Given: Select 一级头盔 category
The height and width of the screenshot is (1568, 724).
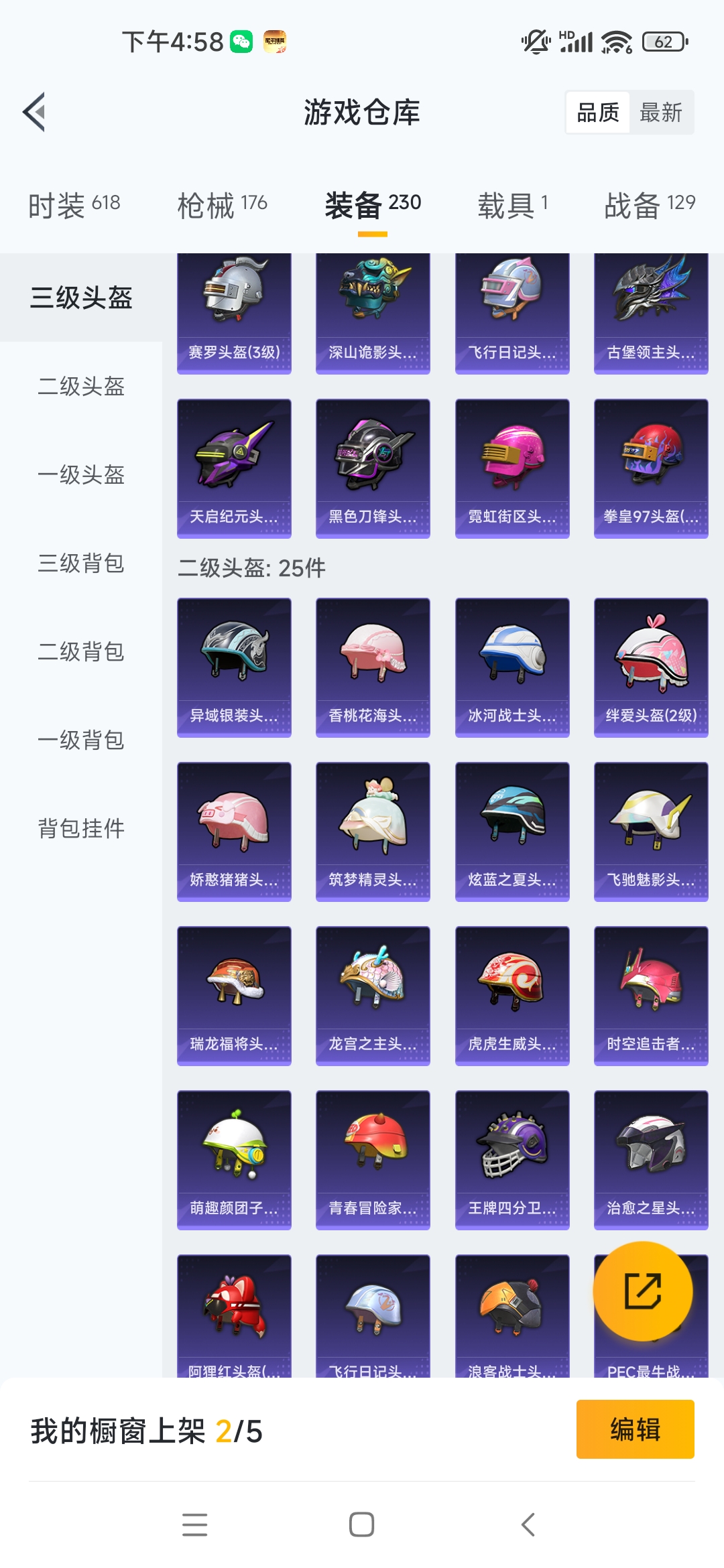Looking at the screenshot, I should (x=81, y=474).
